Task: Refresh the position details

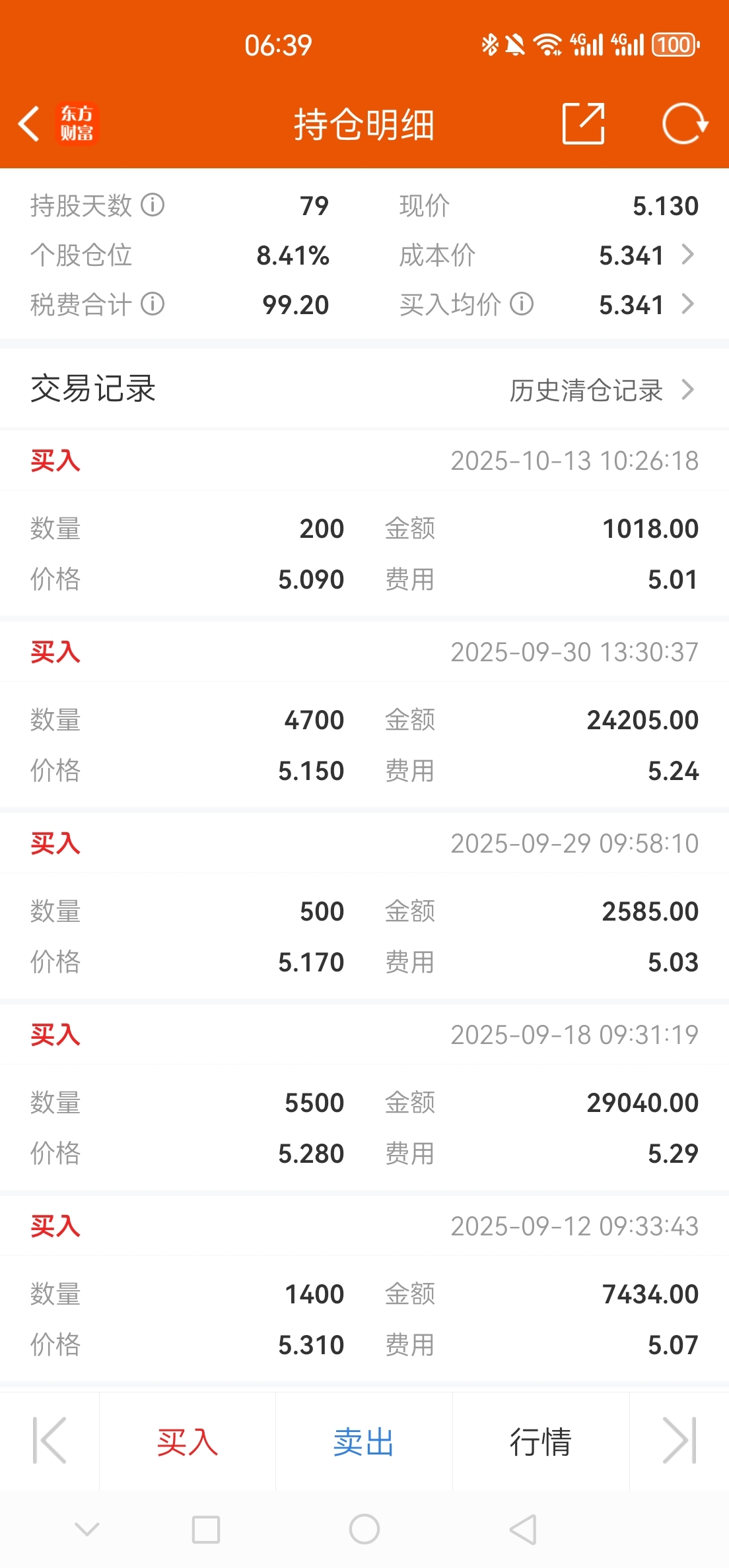Action: point(685,123)
